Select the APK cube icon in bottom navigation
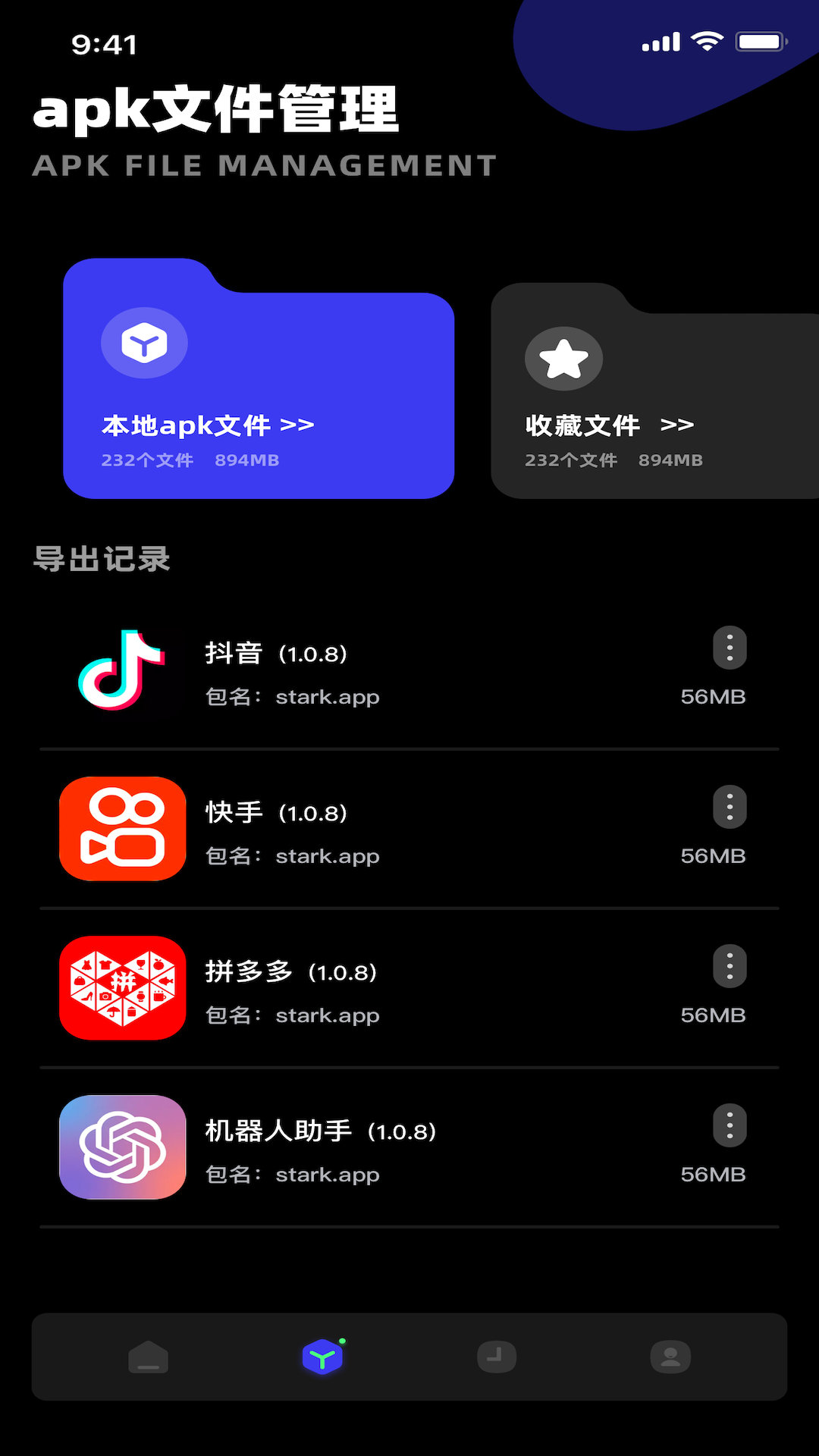 click(322, 1357)
